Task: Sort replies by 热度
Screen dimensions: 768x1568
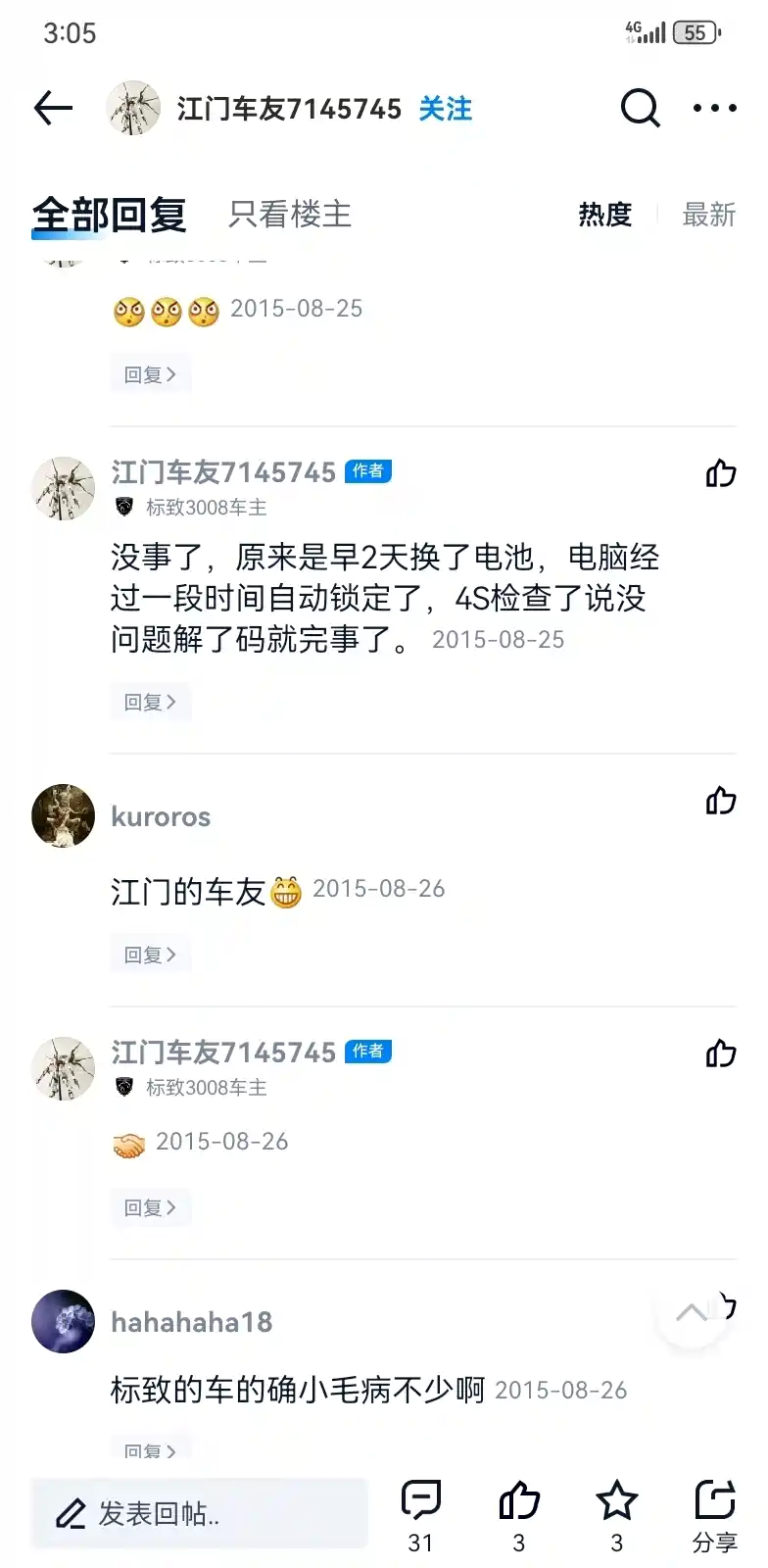Action: (604, 215)
